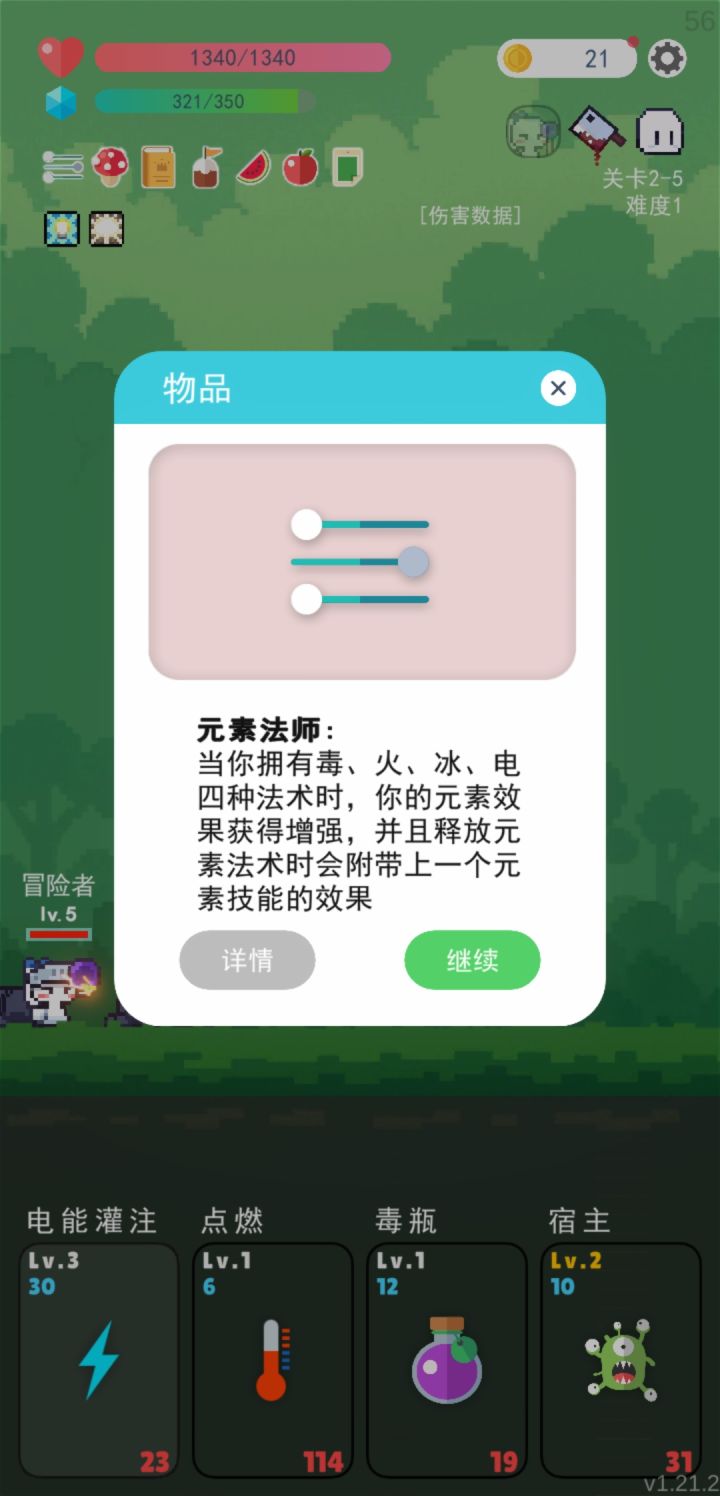Click the explosion buff icon beside the lightbulb
Image resolution: width=720 pixels, height=1496 pixels.
pyautogui.click(x=105, y=228)
